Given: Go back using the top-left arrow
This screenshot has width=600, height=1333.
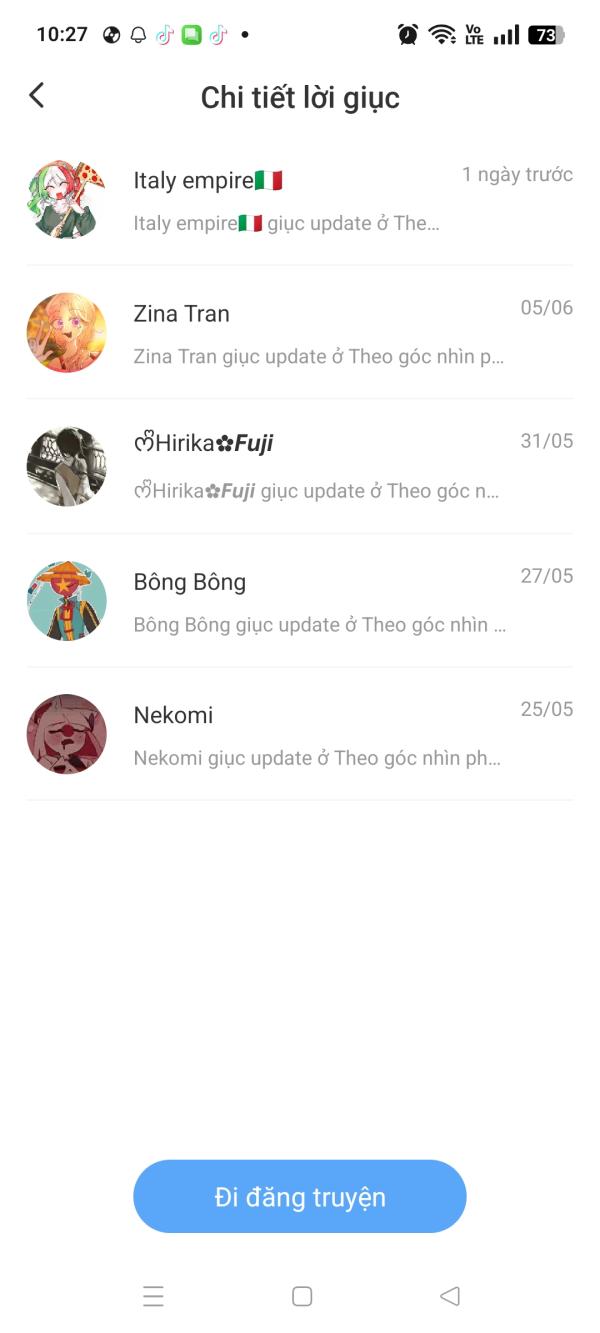Looking at the screenshot, I should tap(37, 96).
